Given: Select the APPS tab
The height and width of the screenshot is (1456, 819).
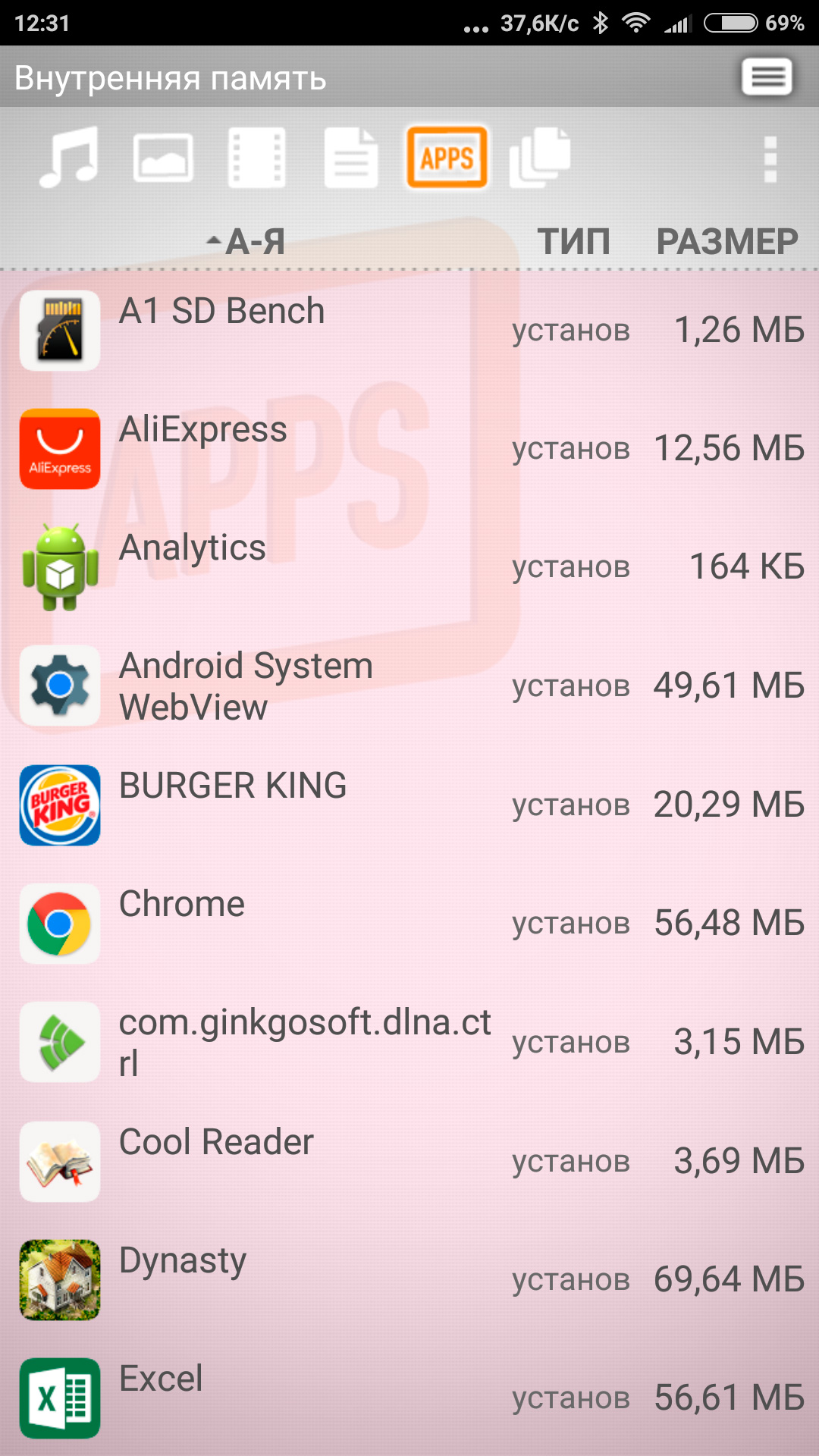Looking at the screenshot, I should click(447, 158).
